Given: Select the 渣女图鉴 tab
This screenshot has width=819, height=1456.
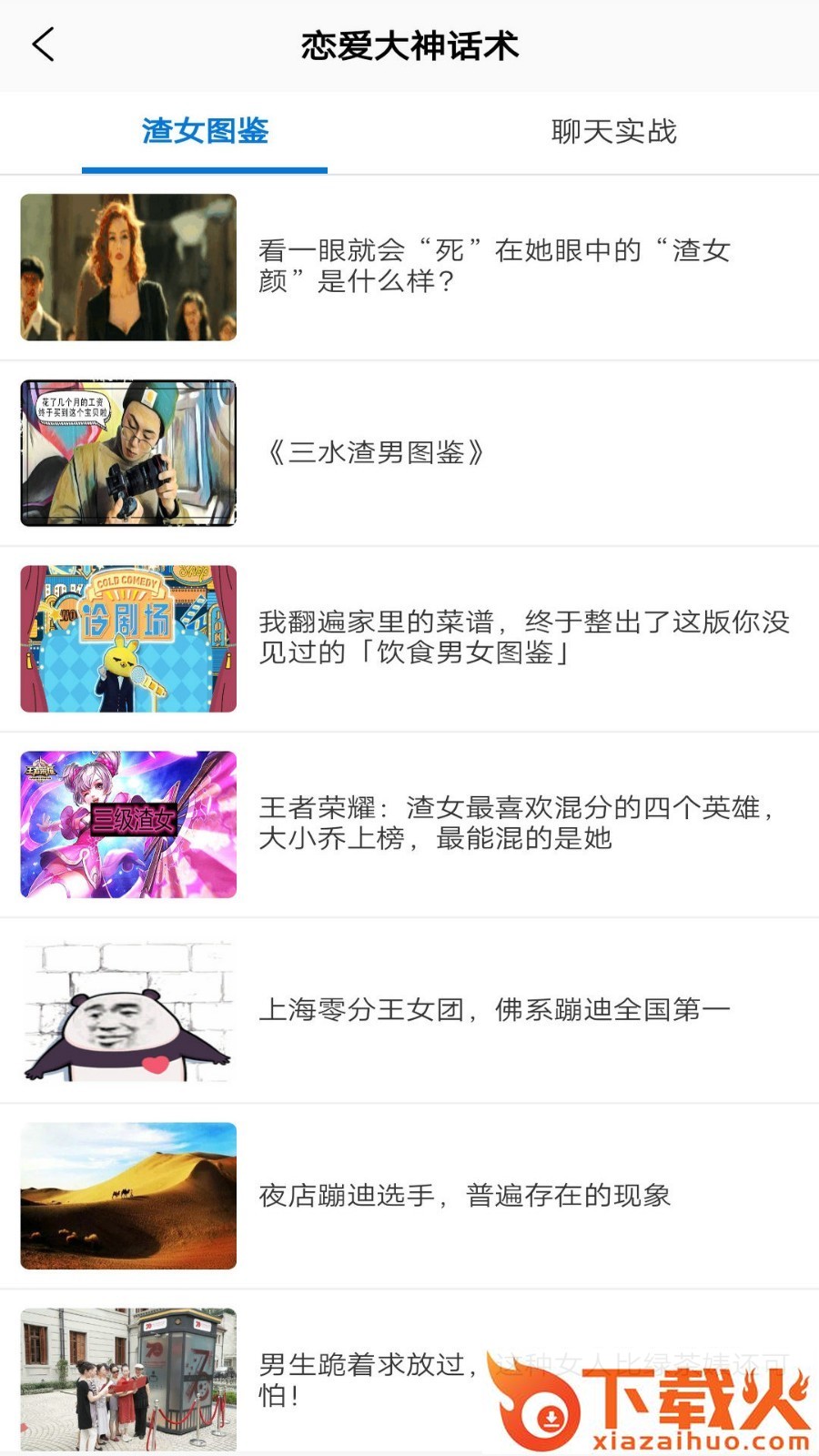Looking at the screenshot, I should pos(205,131).
